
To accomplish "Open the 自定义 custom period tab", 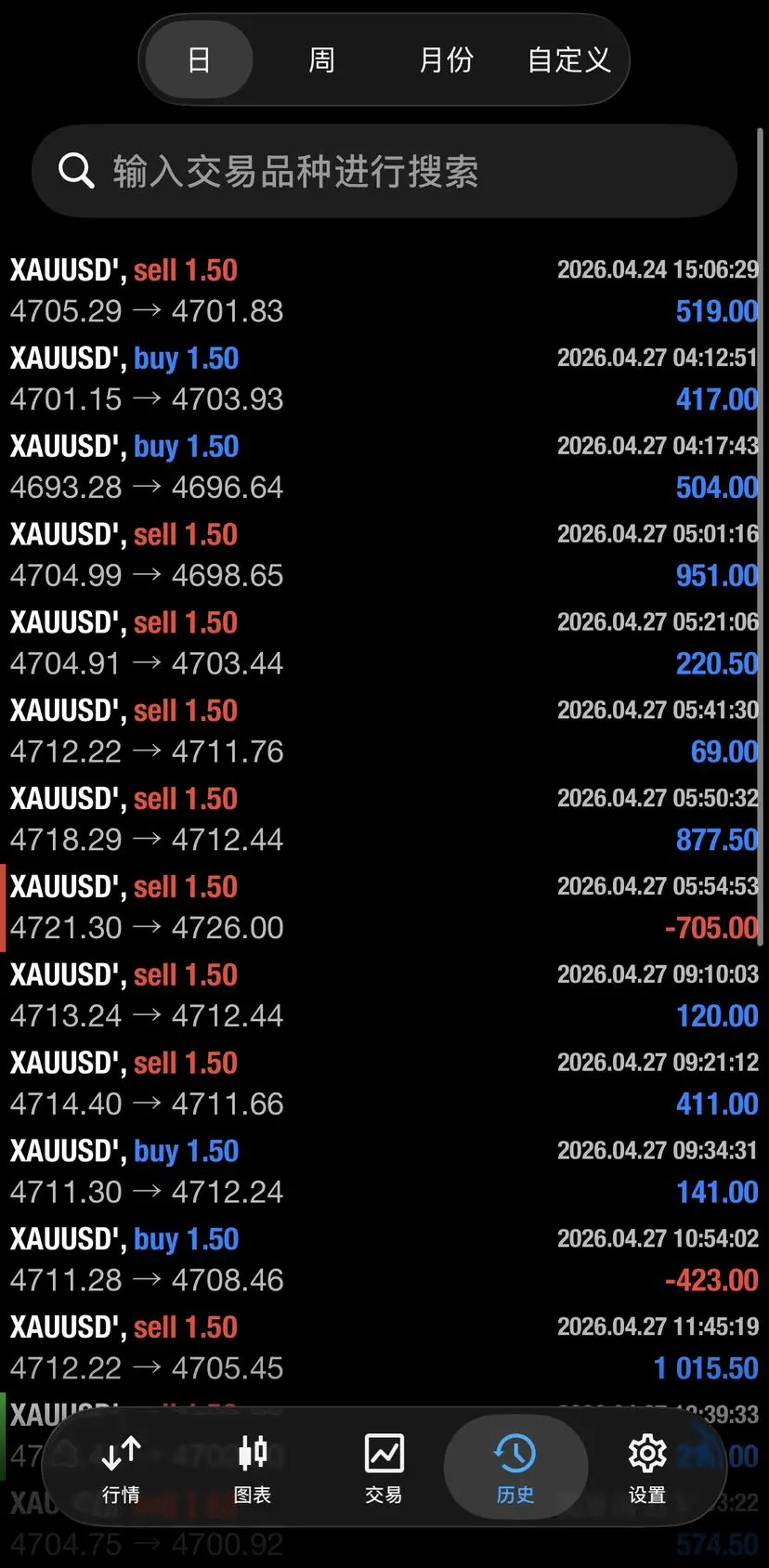I will pos(568,60).
